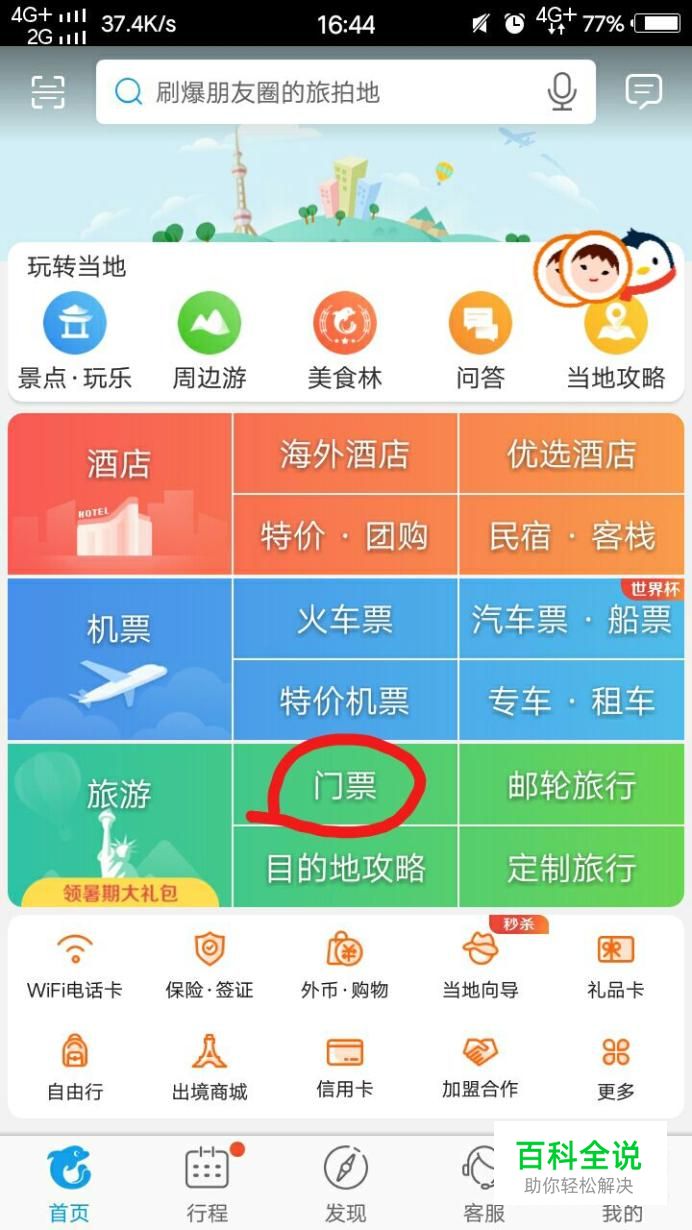Viewport: 692px width, 1230px height.
Task: Choose 海外酒店 overseas hotels
Action: (345, 454)
